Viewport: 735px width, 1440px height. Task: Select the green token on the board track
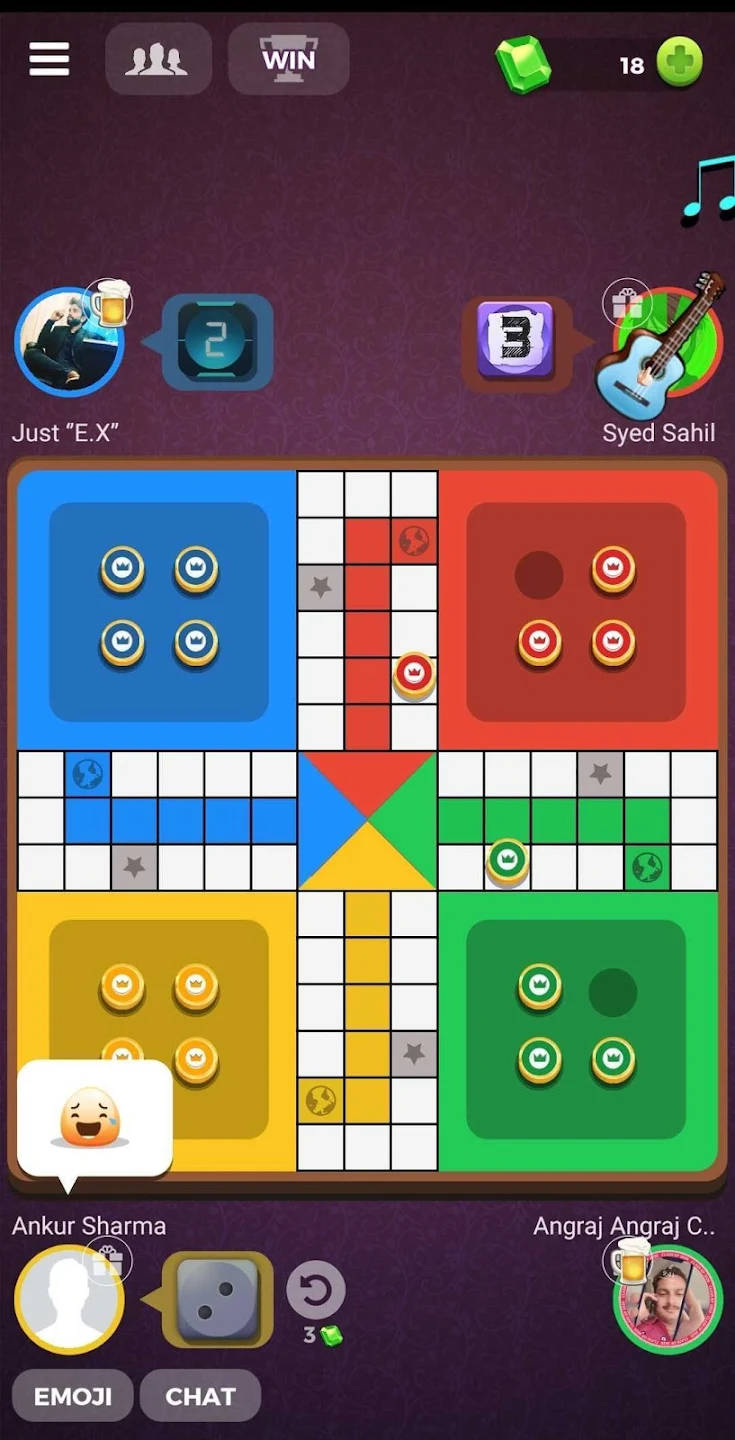(508, 860)
